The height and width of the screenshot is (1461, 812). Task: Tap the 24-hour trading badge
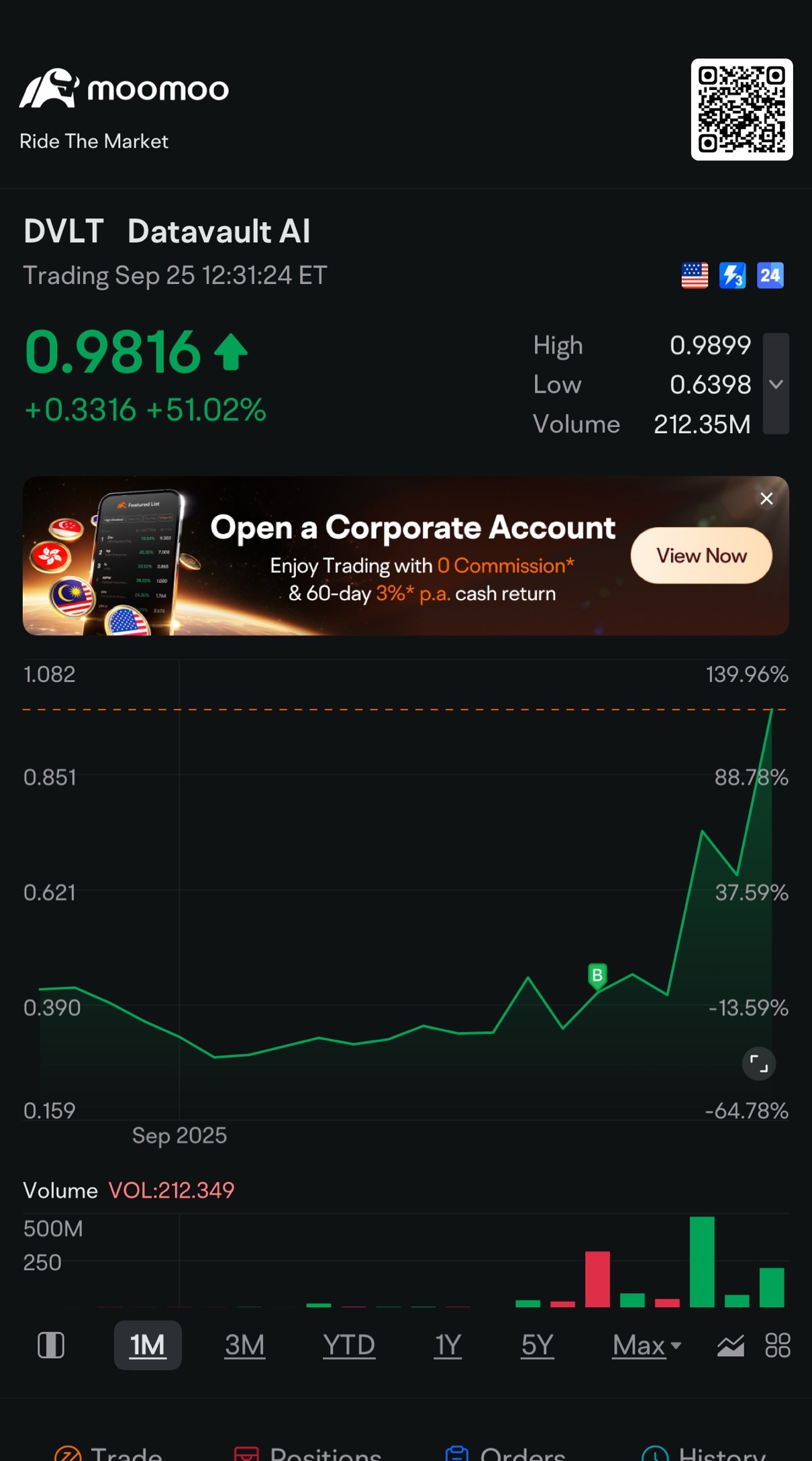(770, 275)
